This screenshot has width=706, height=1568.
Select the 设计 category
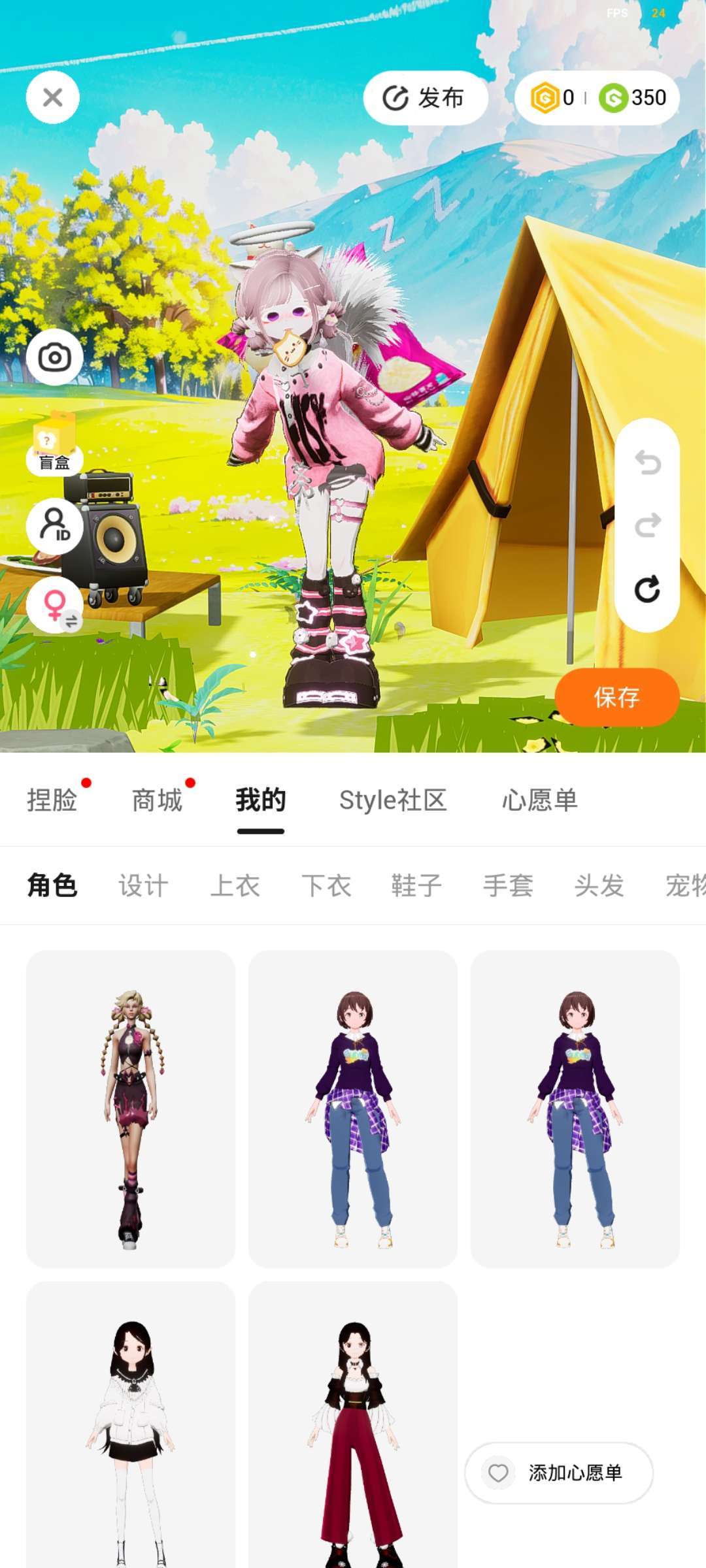(143, 886)
